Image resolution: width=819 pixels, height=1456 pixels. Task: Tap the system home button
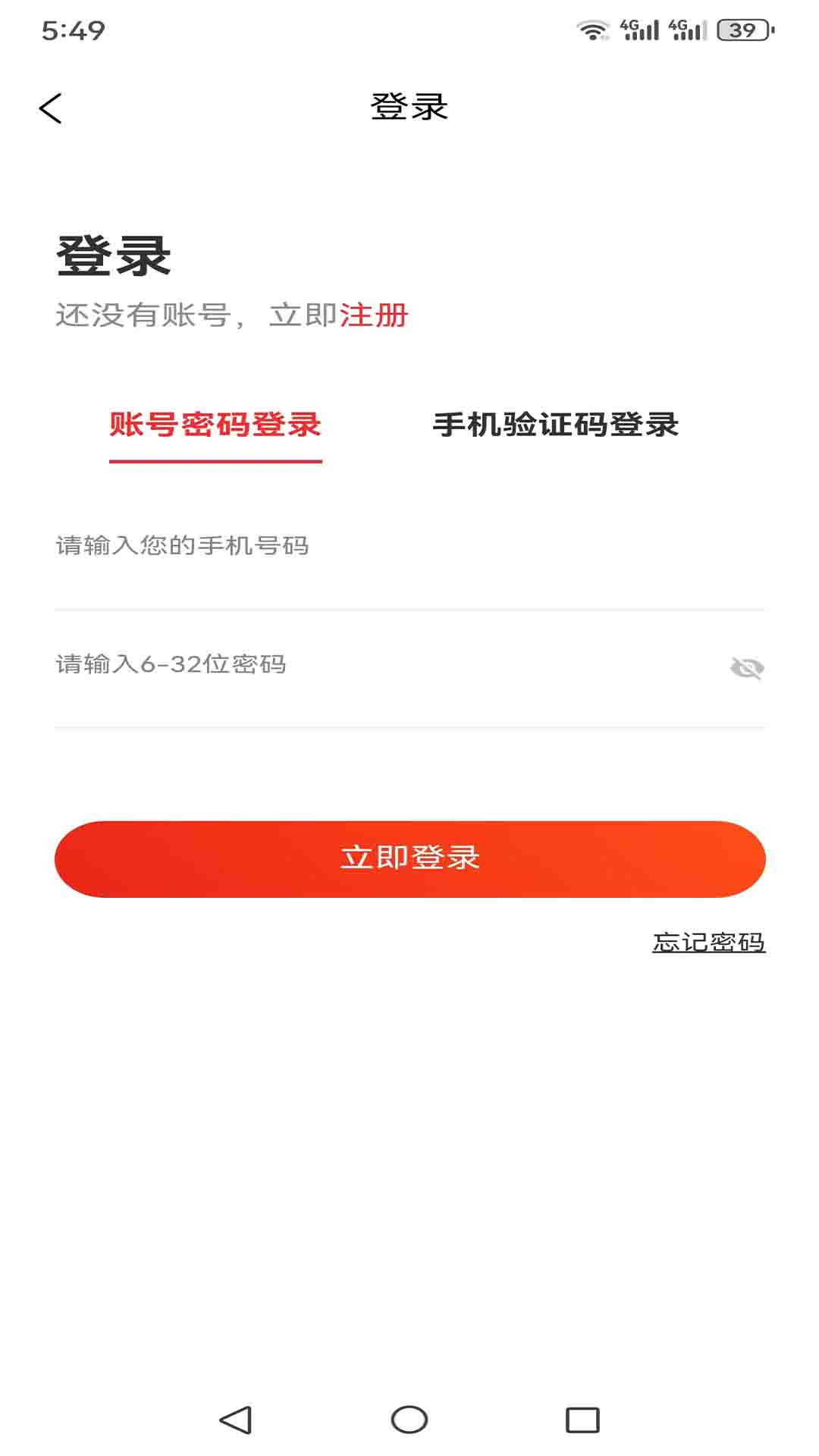click(x=409, y=1420)
